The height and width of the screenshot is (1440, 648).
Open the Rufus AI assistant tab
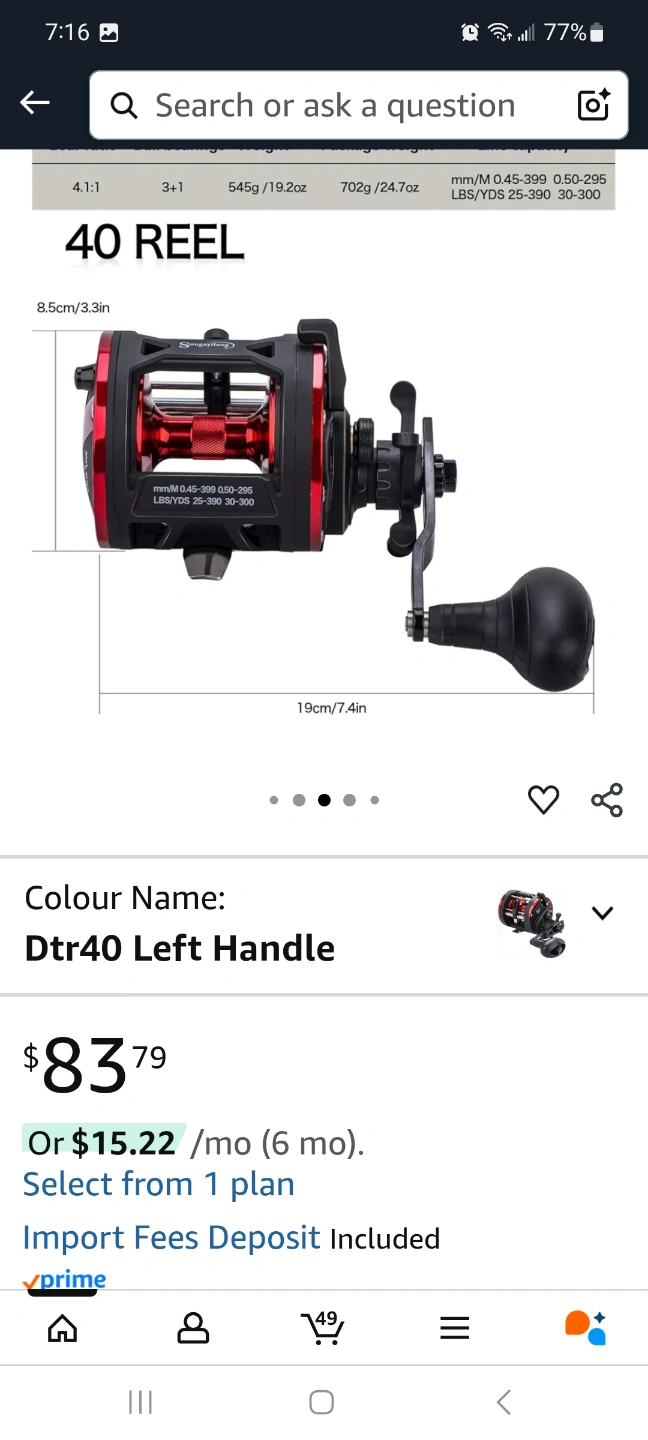point(585,1328)
